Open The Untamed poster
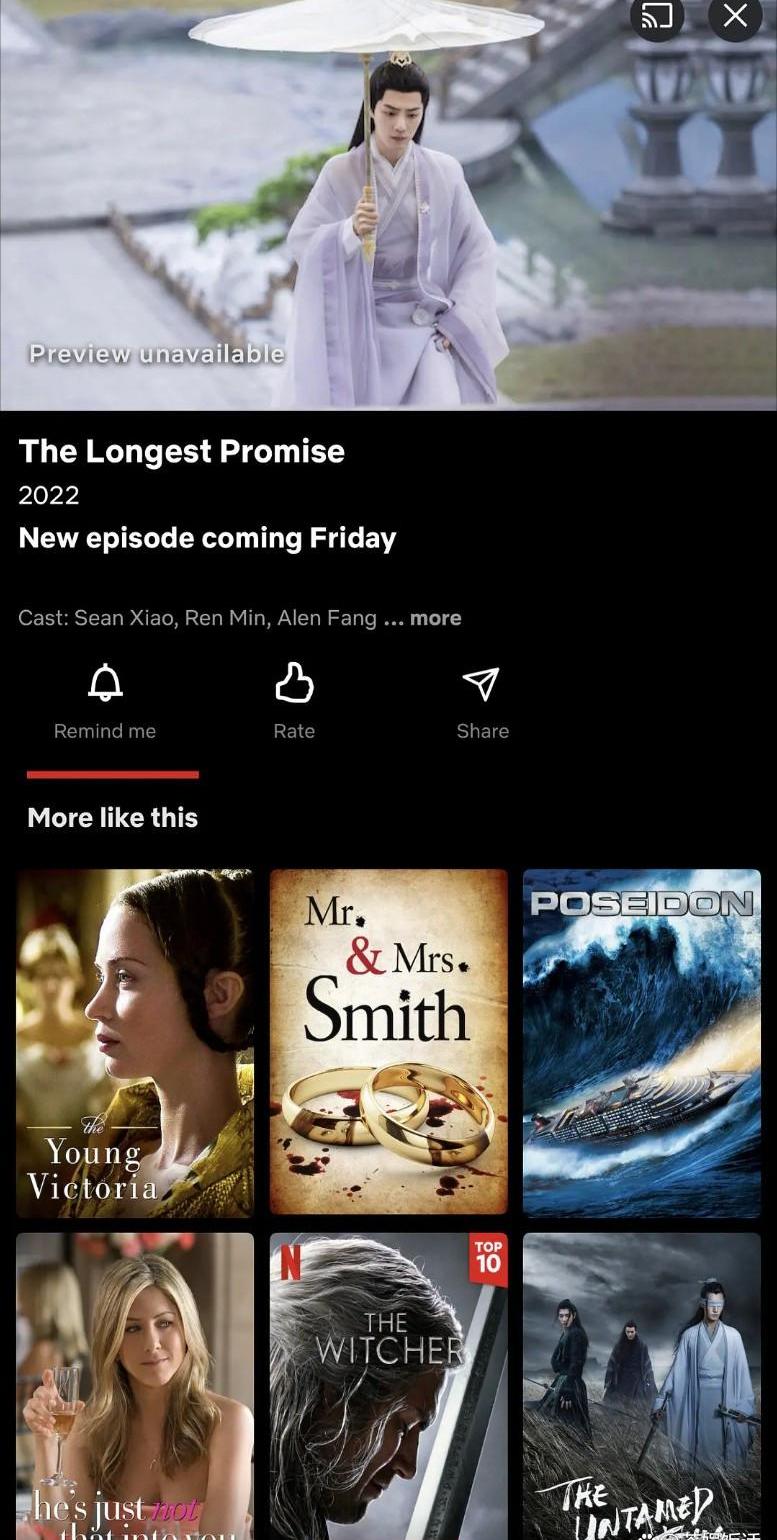Viewport: 777px width, 1540px height. tap(641, 1386)
